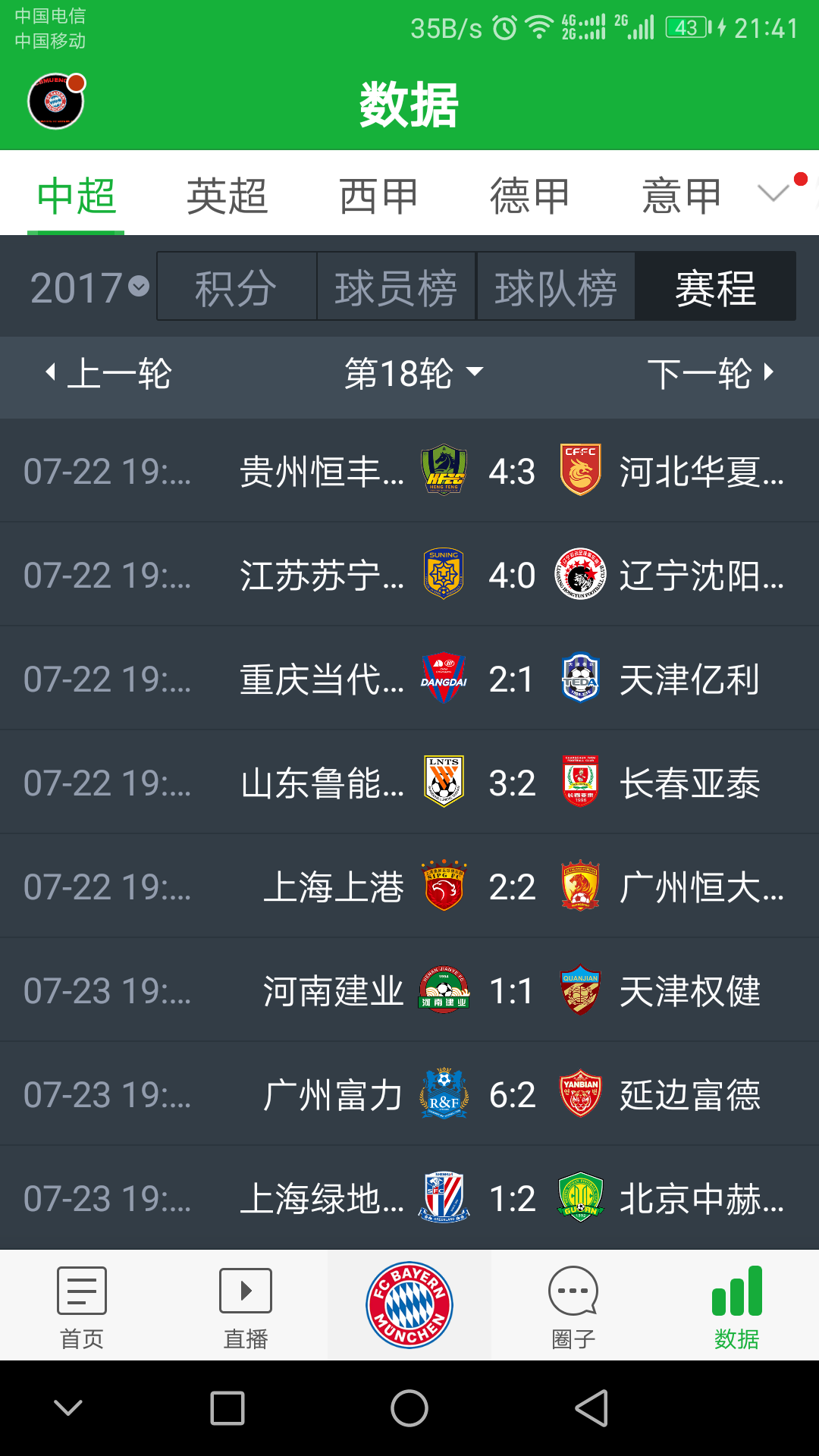Tap the Jiangsu Suning team crest
The width and height of the screenshot is (819, 1456).
tap(444, 574)
